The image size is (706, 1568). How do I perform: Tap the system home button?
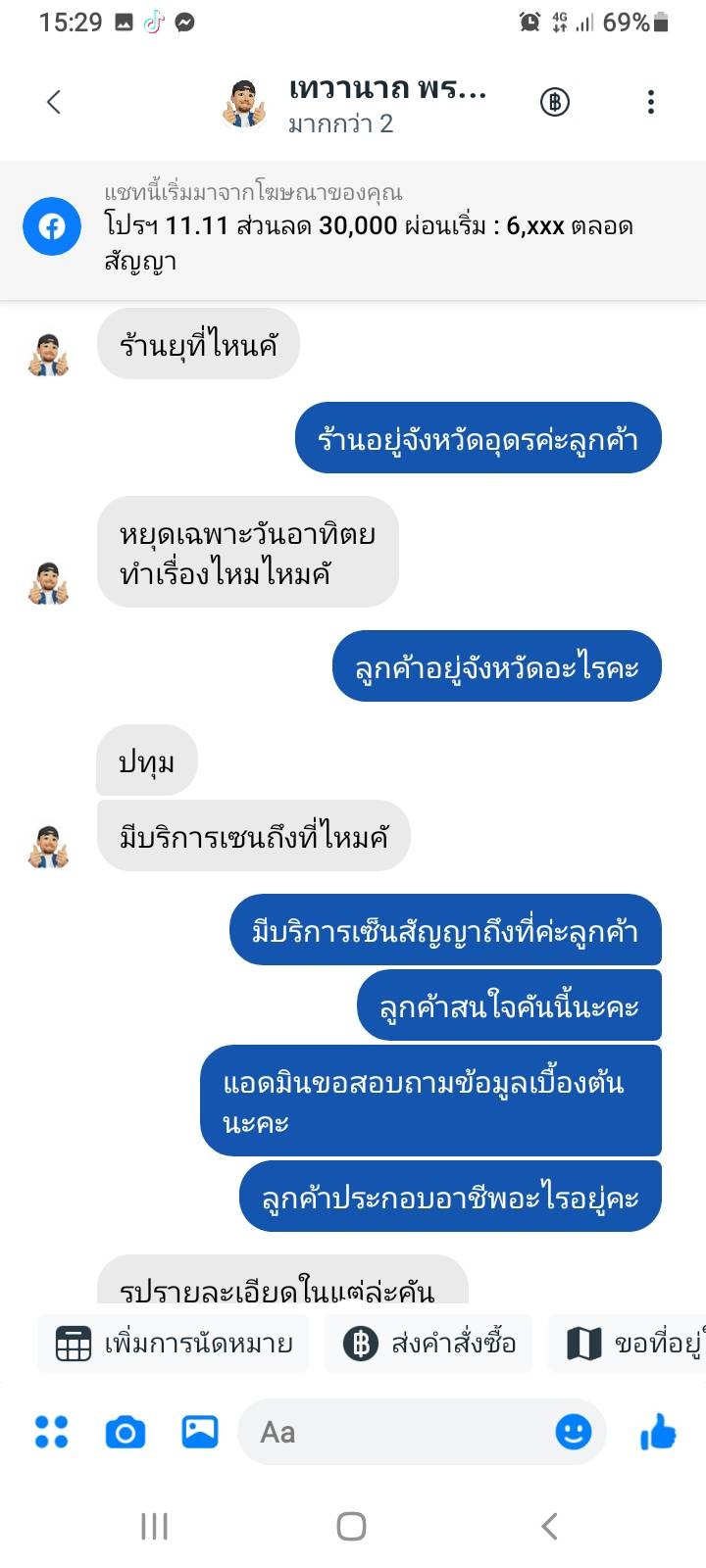pos(351,1526)
